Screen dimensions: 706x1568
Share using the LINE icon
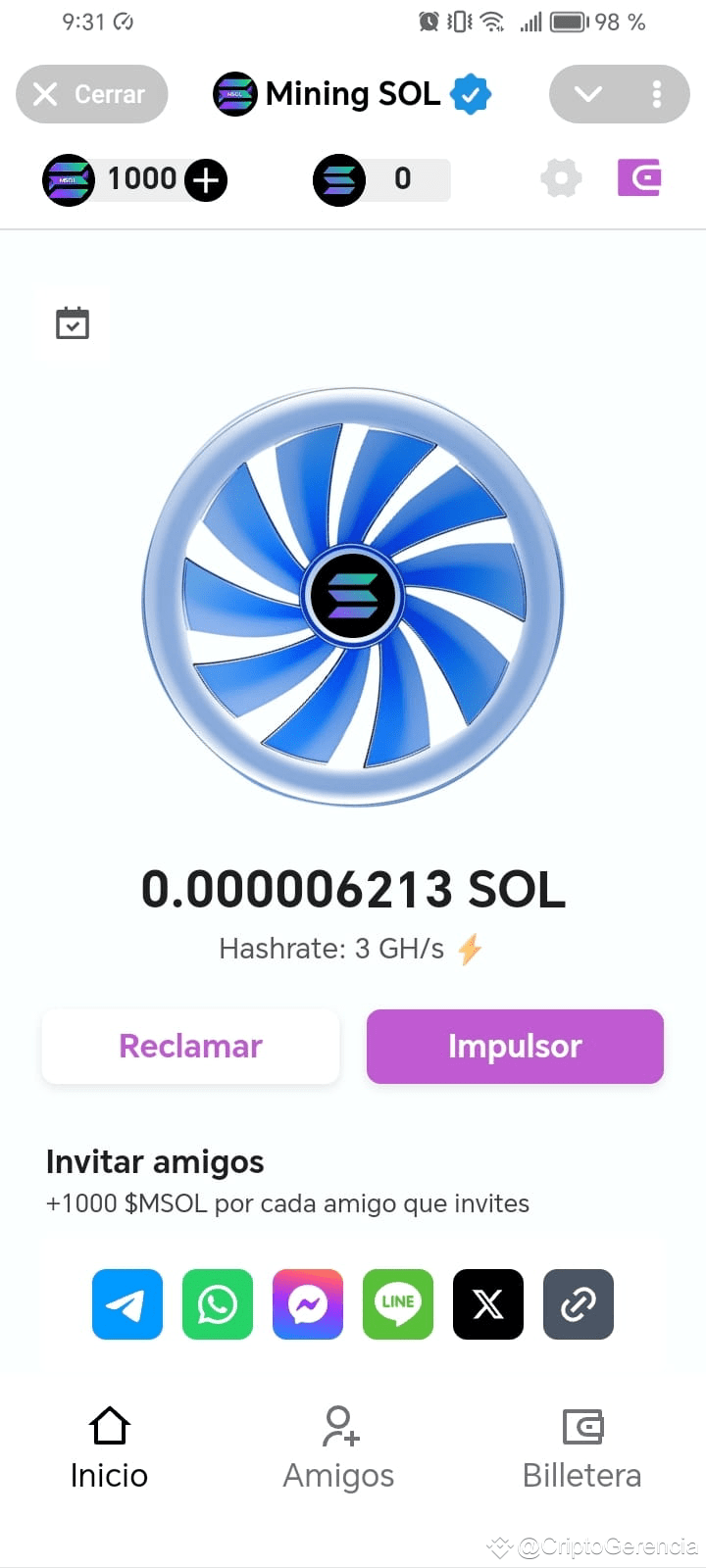pos(397,1304)
